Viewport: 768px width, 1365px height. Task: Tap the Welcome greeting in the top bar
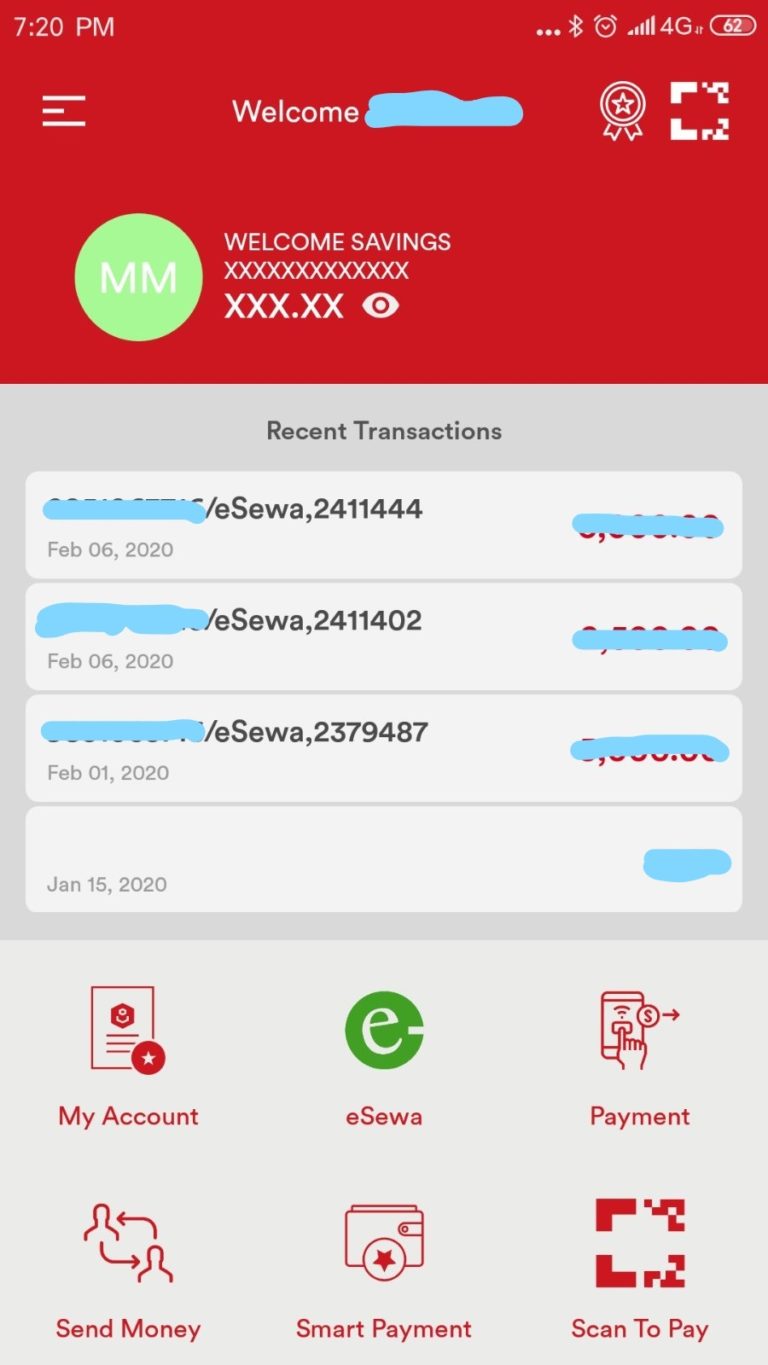coord(295,111)
